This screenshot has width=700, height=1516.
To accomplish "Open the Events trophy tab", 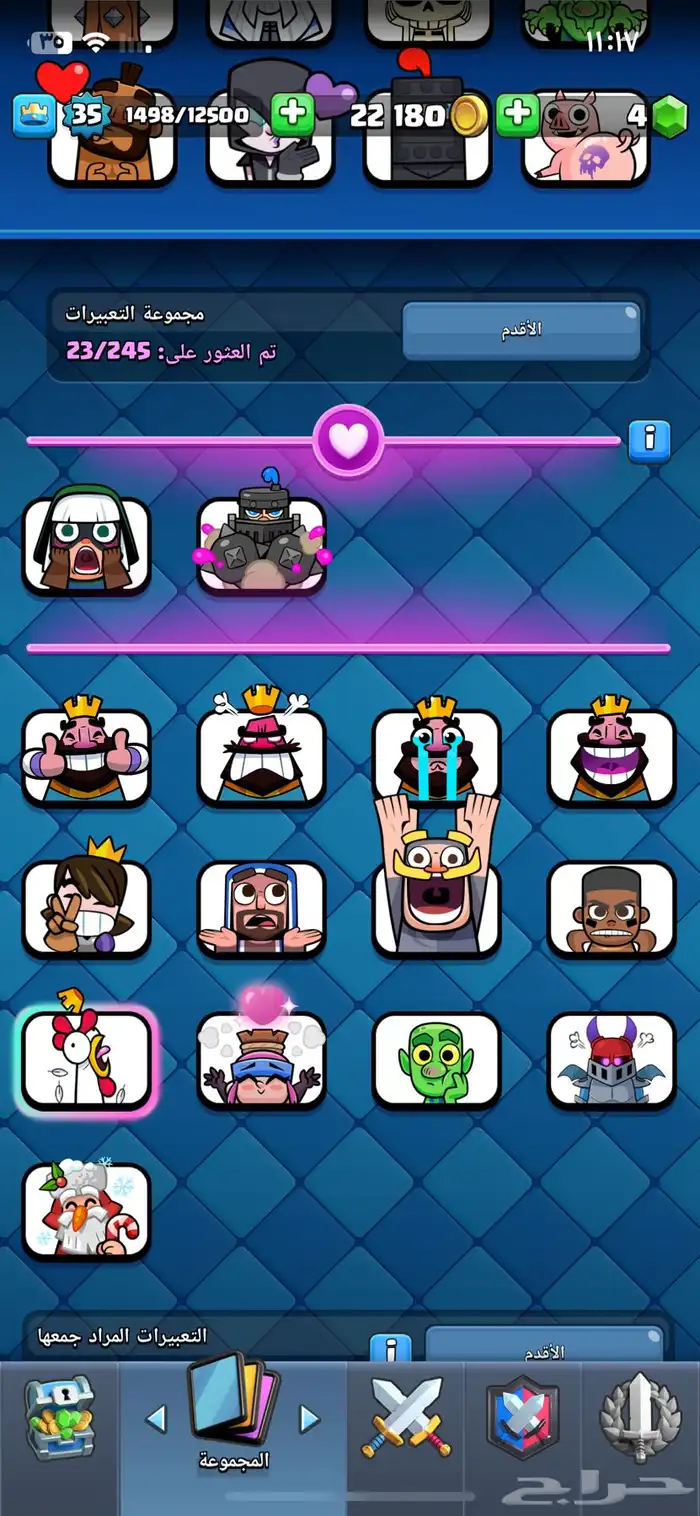I will point(640,1417).
